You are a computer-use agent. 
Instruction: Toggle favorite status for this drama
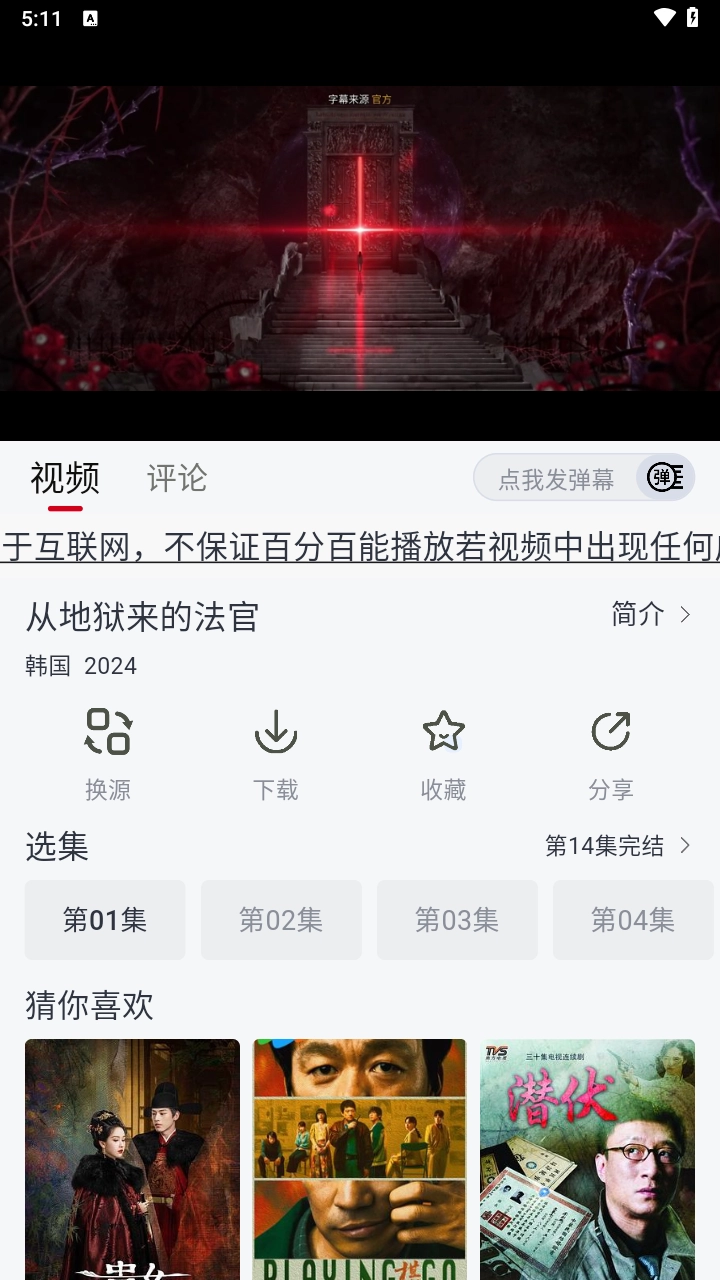(443, 750)
